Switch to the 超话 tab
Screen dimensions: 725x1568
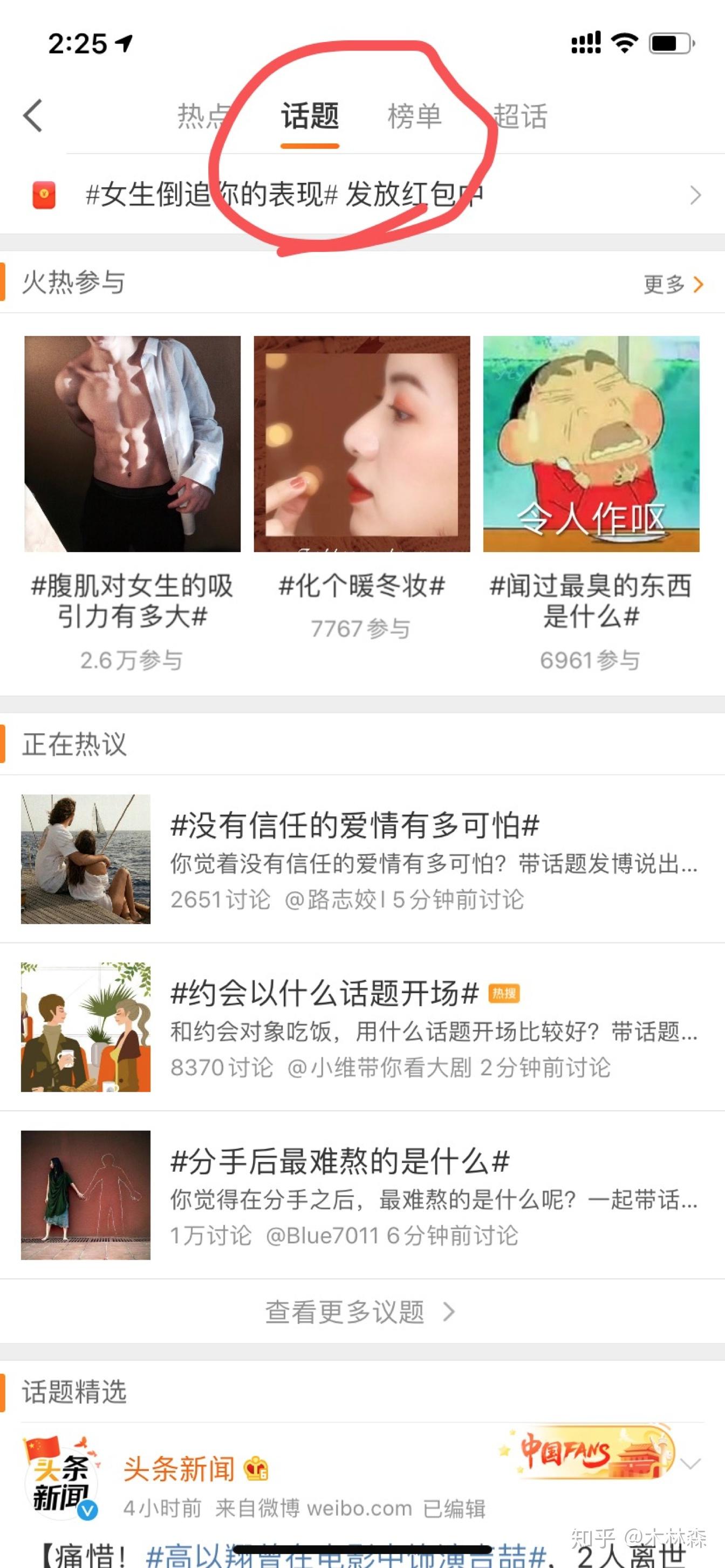[x=522, y=115]
